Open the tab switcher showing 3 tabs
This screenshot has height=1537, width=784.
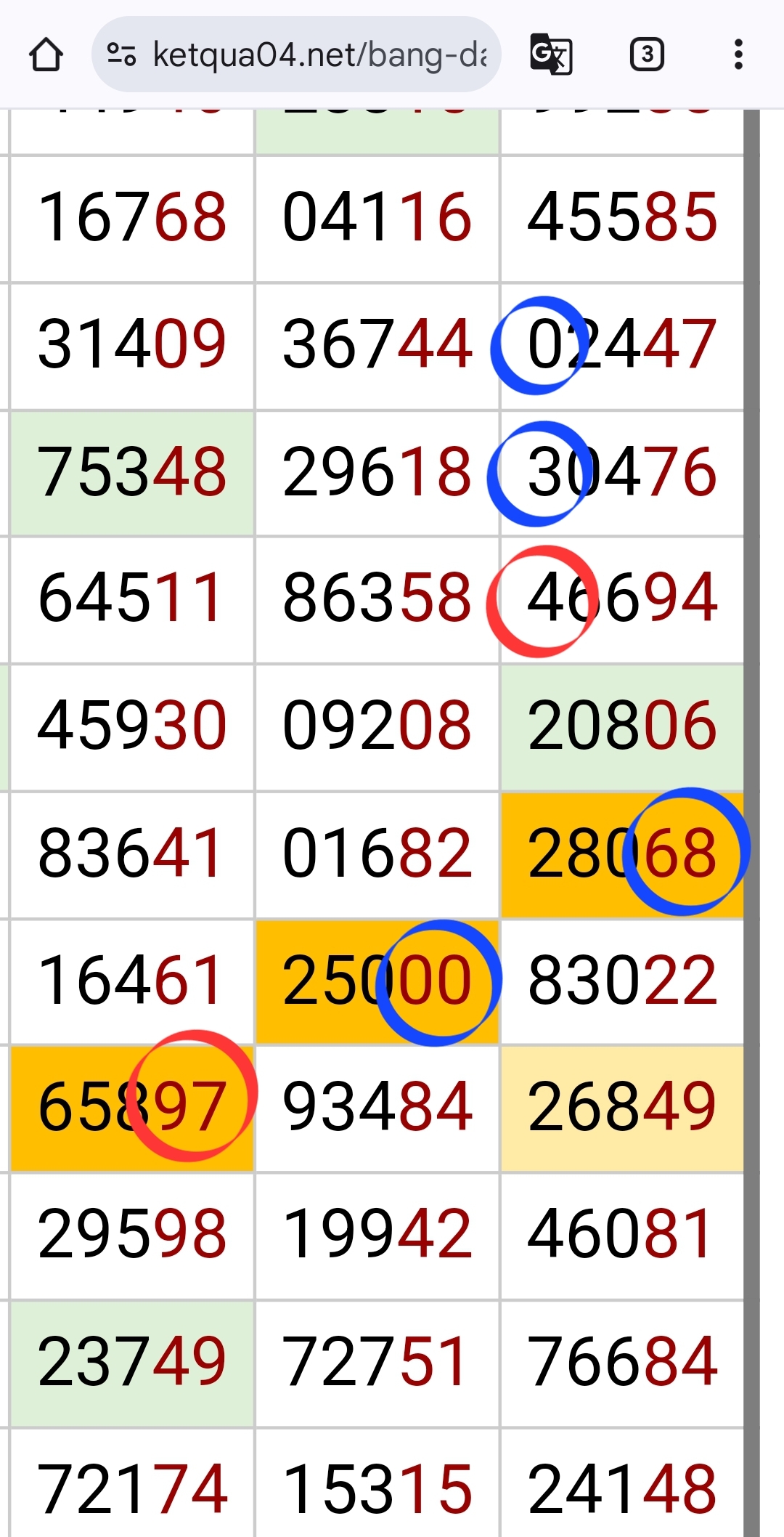(647, 54)
